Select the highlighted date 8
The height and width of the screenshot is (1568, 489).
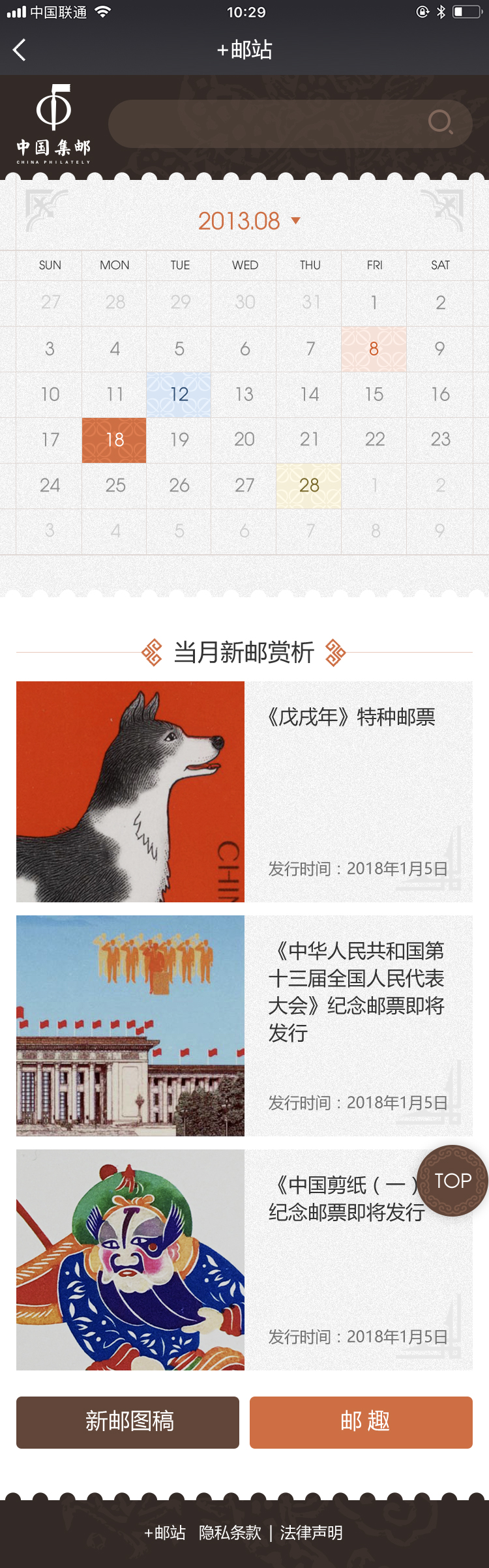pyautogui.click(x=374, y=349)
